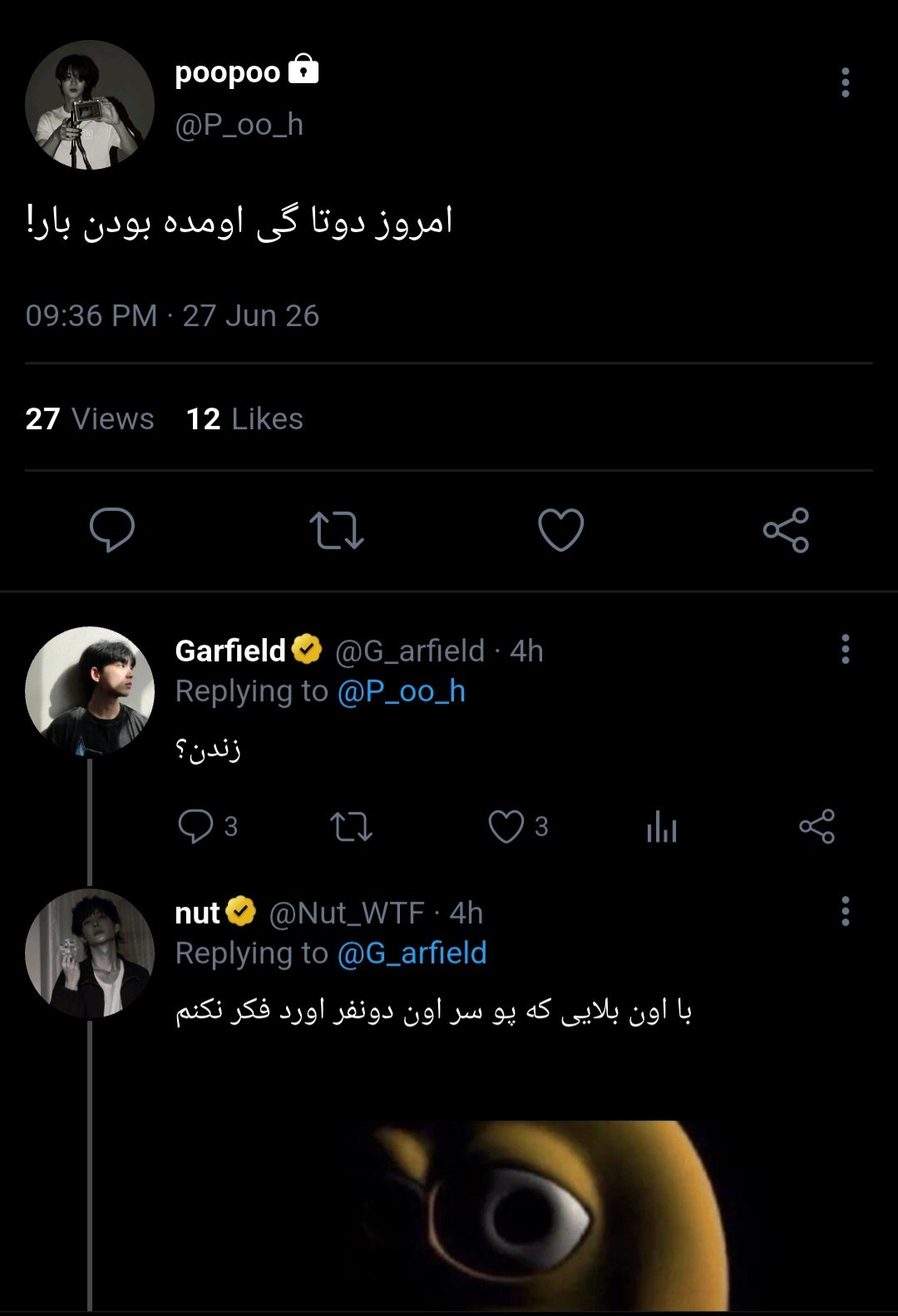This screenshot has width=898, height=1316.
Task: Reply to poopoo's main tweet
Action: (112, 530)
